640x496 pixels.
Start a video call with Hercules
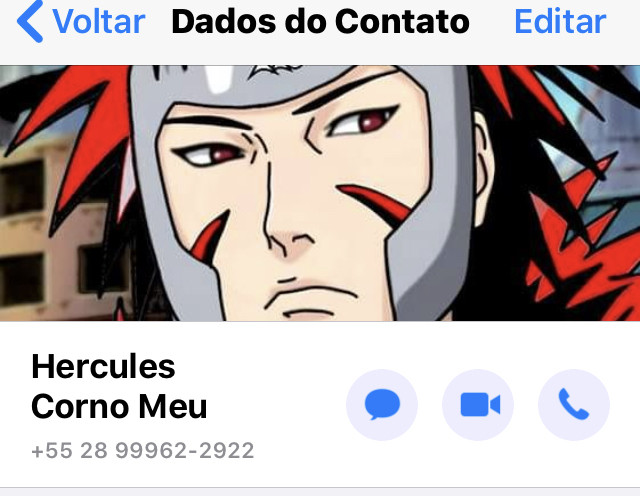[x=478, y=405]
